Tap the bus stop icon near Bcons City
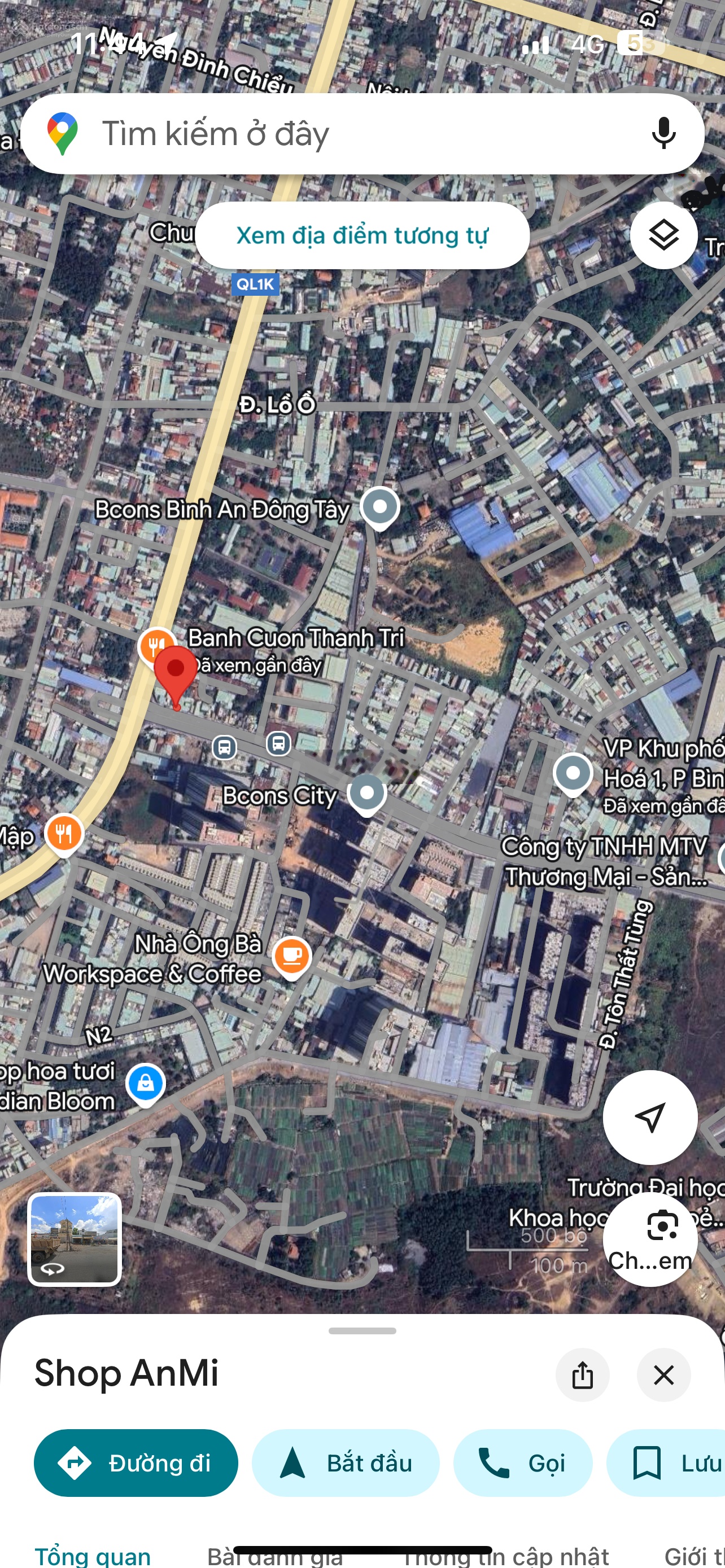Viewport: 725px width, 1568px height. point(279,743)
